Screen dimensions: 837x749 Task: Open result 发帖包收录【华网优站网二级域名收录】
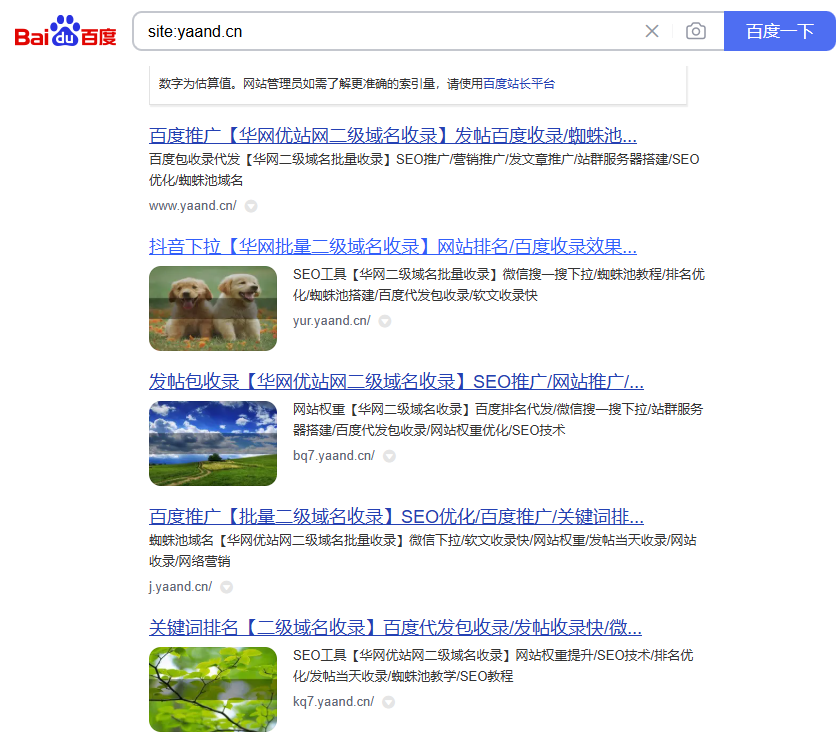[x=396, y=382]
